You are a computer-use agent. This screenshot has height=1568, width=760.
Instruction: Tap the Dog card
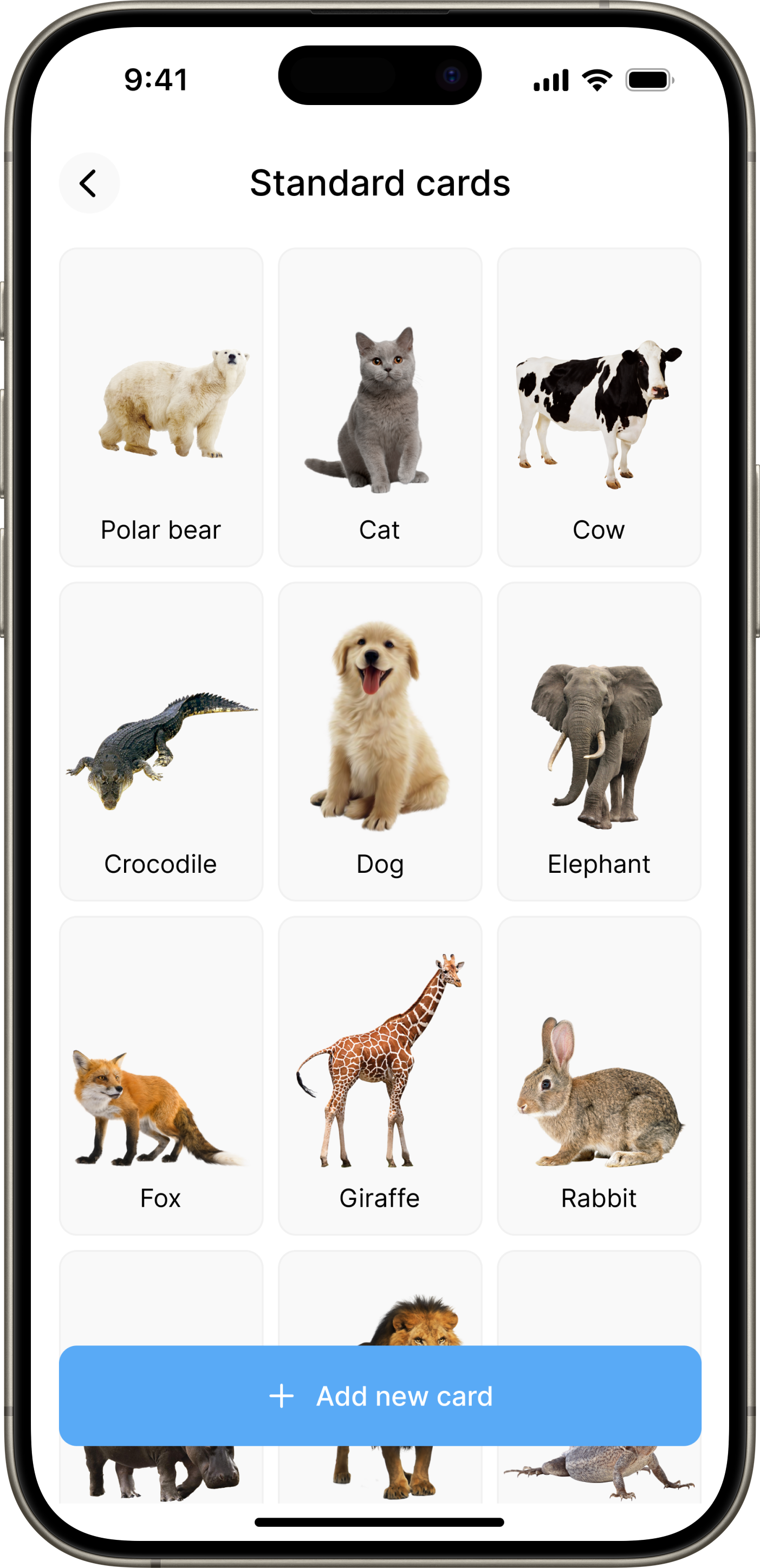tap(380, 741)
